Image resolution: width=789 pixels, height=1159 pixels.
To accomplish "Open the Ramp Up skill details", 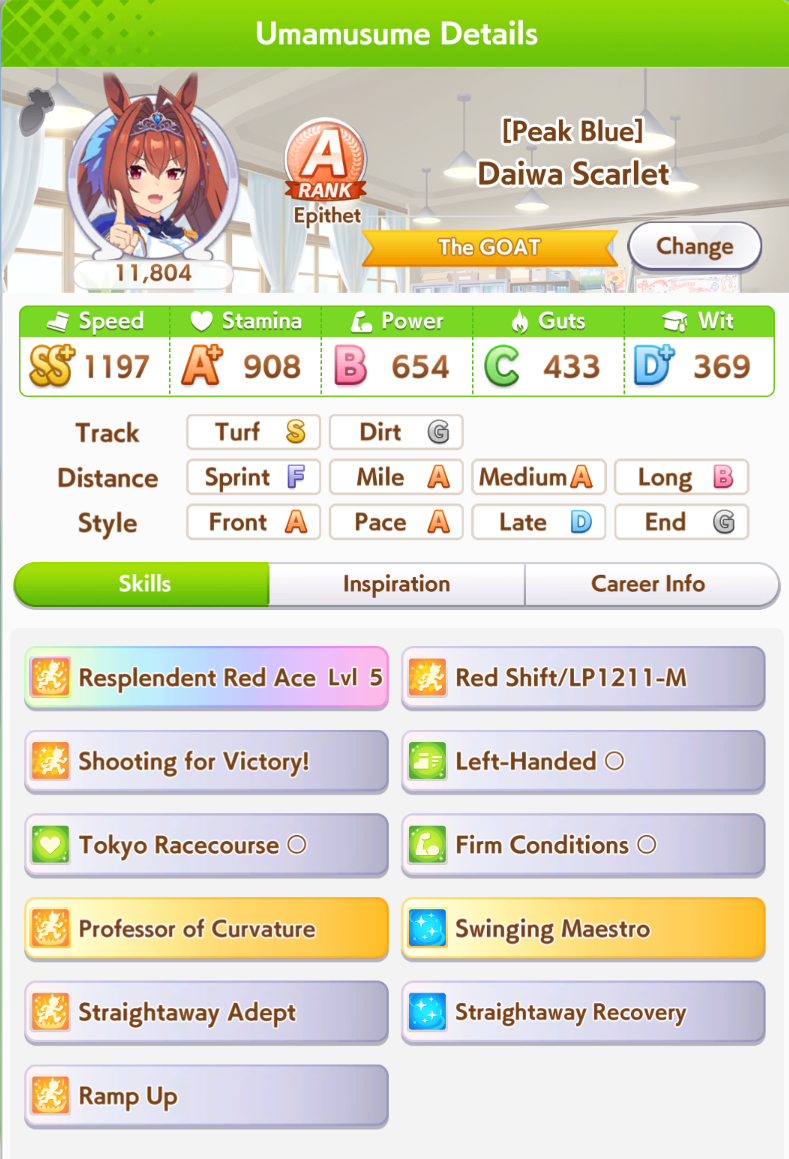I will [x=206, y=1095].
